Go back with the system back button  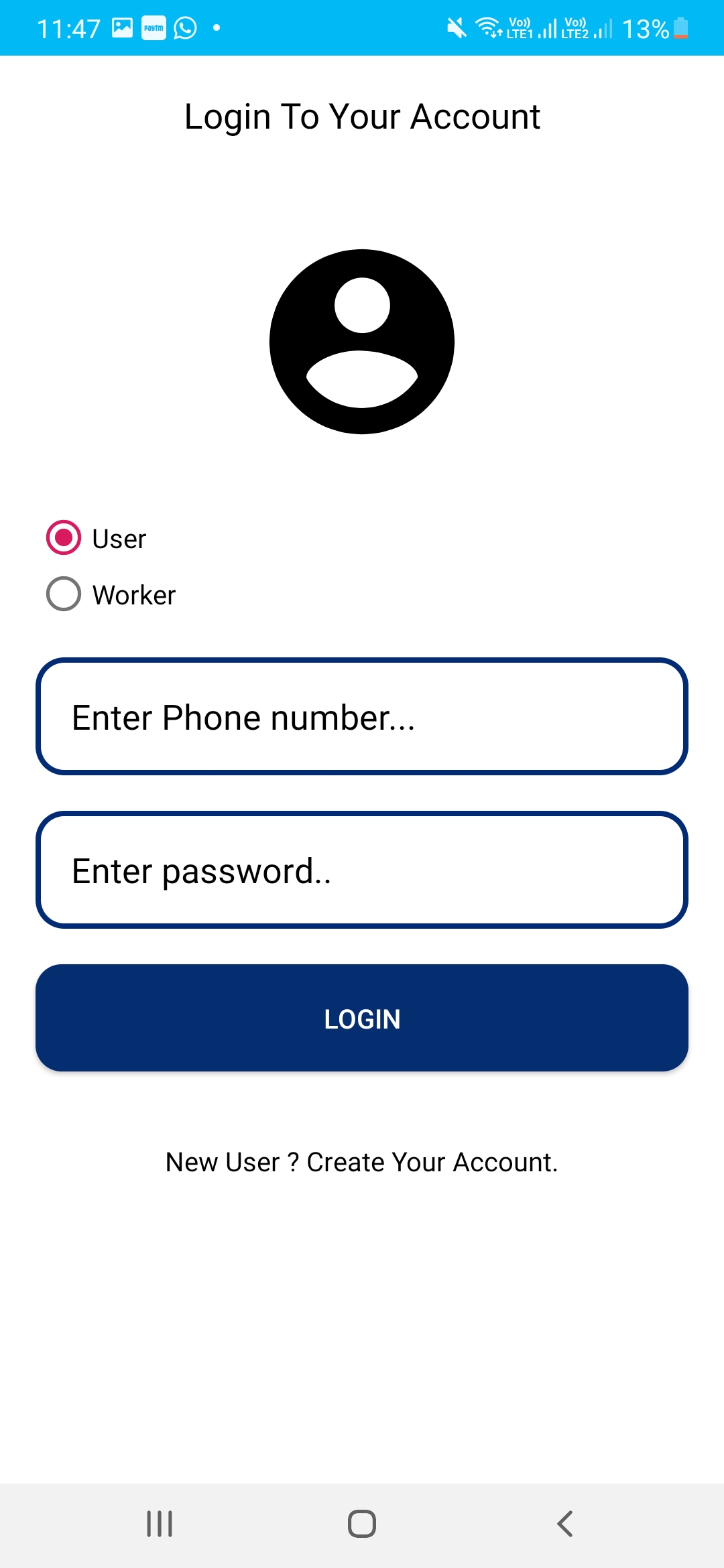click(x=565, y=1524)
